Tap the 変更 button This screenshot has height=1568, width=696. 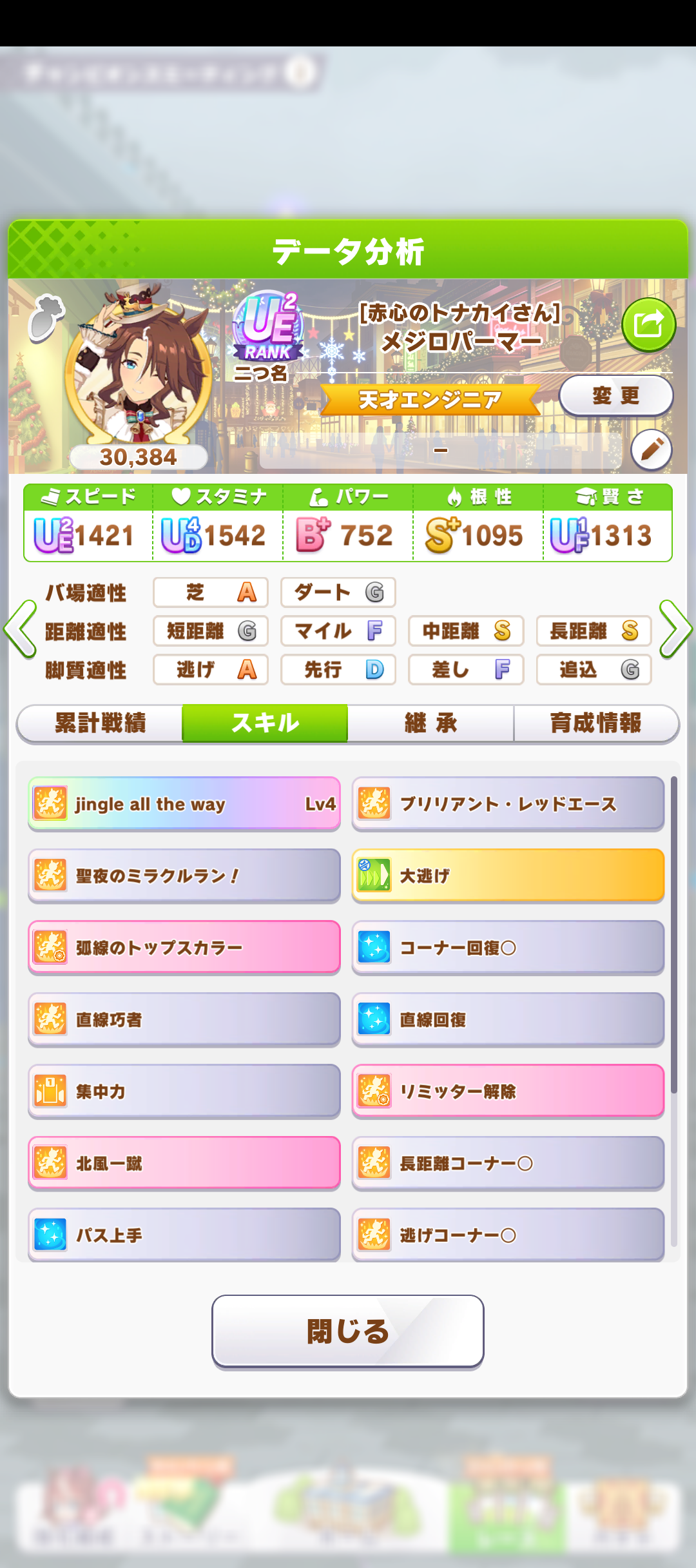[615, 395]
